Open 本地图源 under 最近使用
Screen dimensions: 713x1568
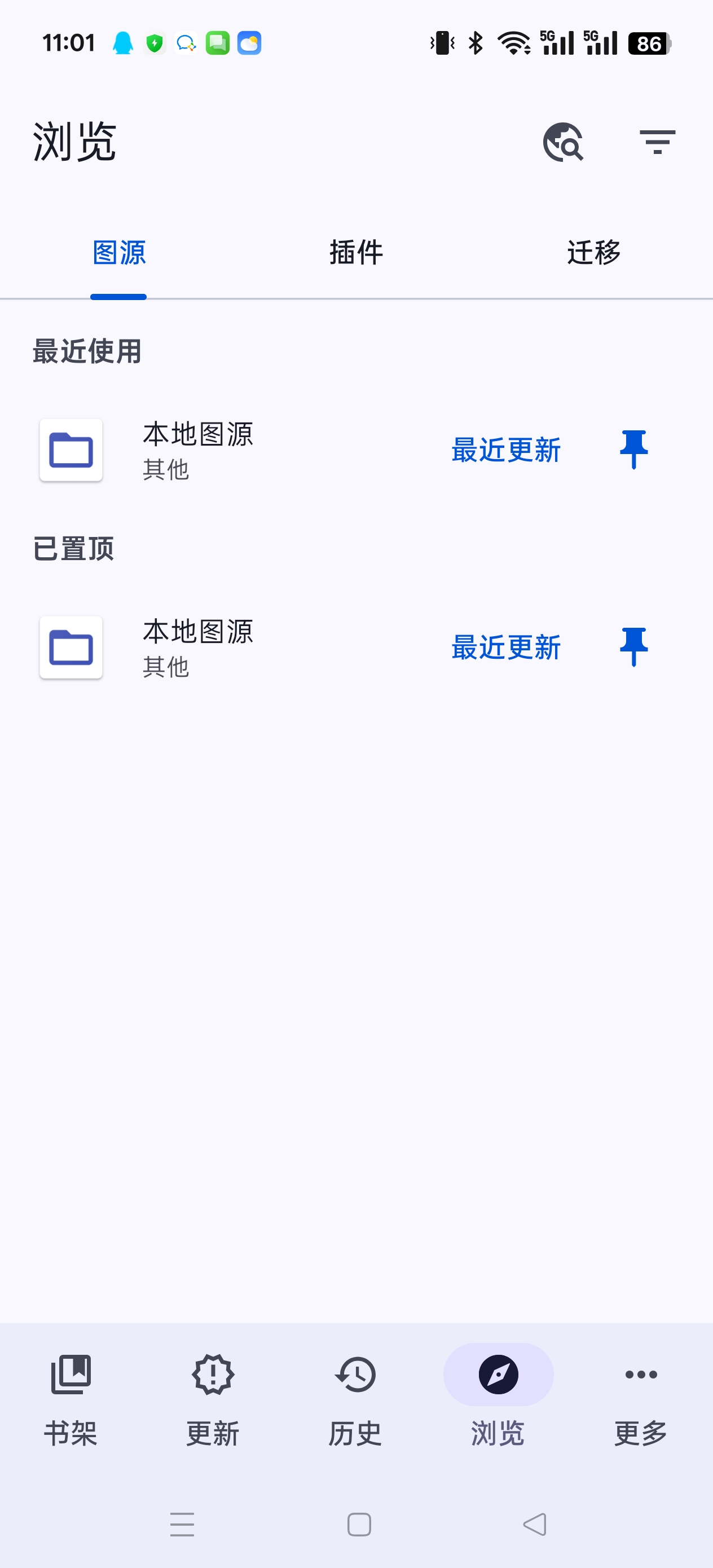[198, 451]
